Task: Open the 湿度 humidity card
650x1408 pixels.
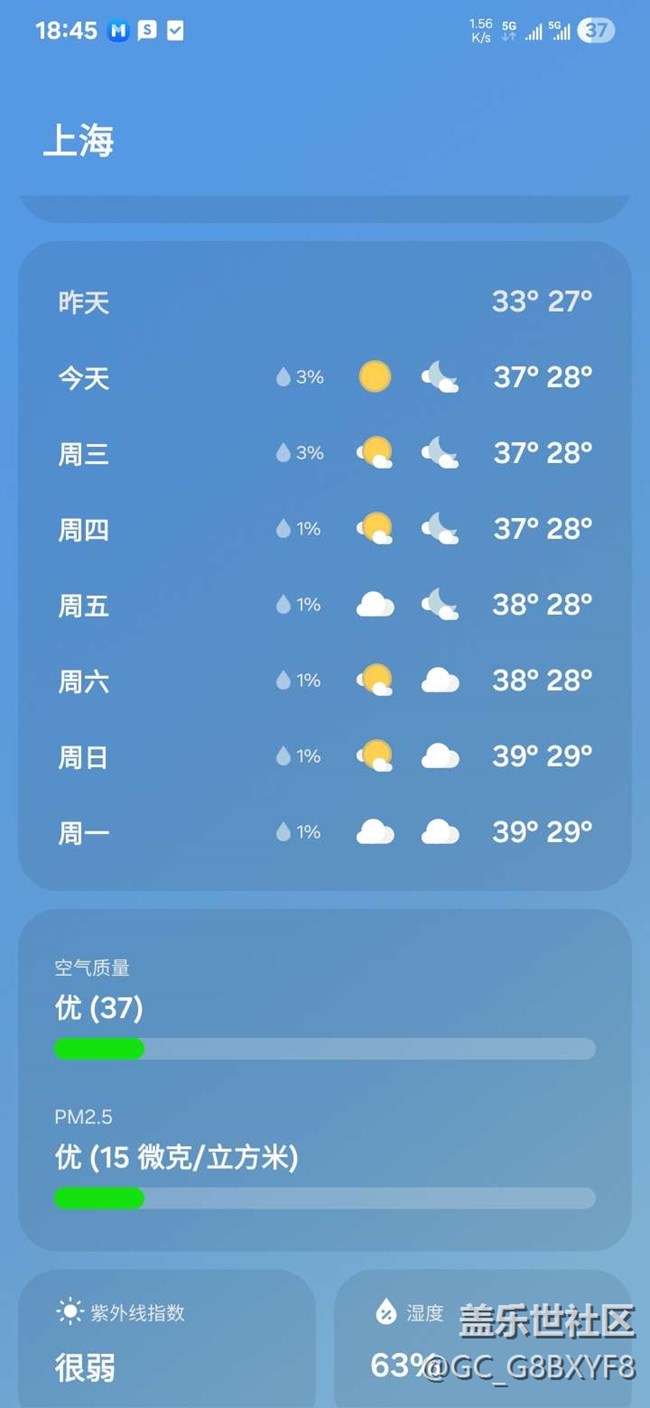Action: 483,1339
